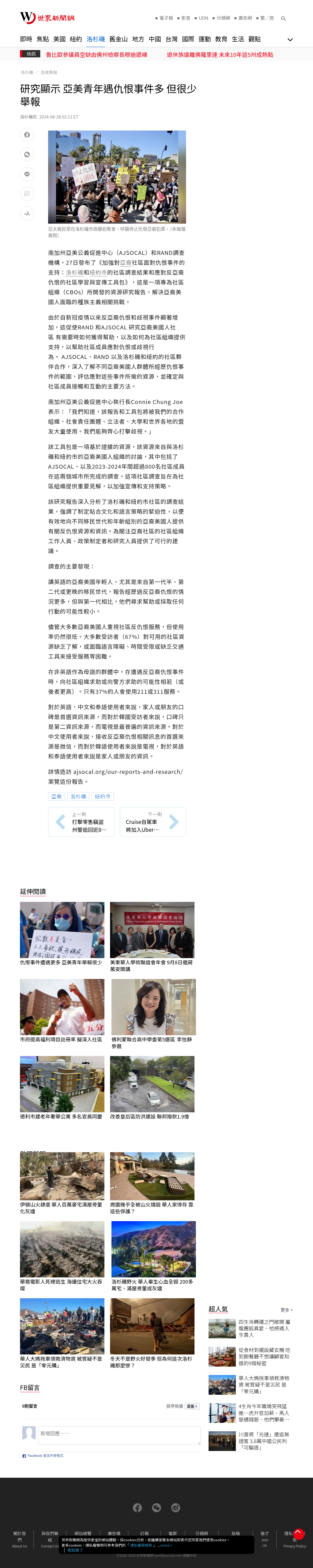Open the 舊金山 section tab
Screen dimensions: 313x1568
coord(118,39)
